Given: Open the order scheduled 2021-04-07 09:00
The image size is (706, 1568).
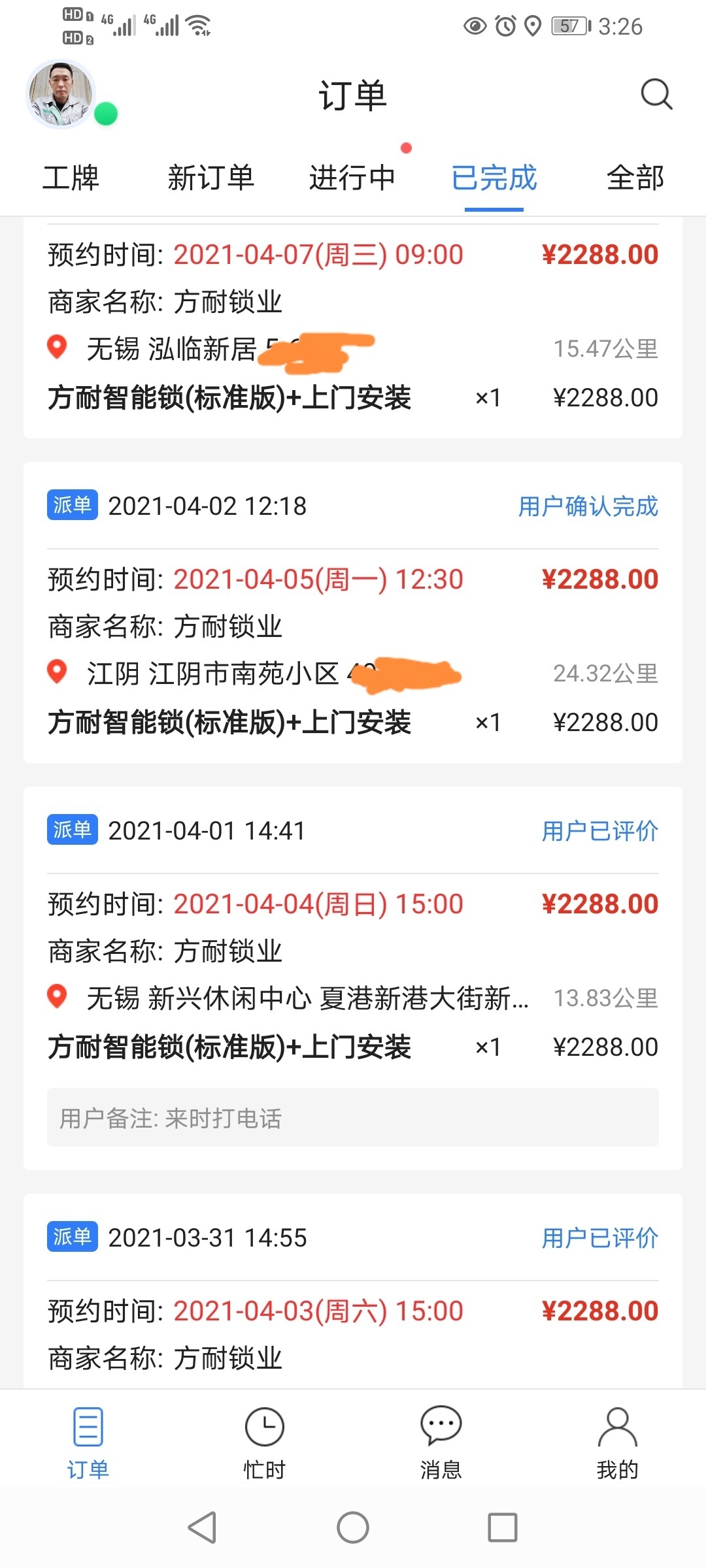Looking at the screenshot, I should pos(353,327).
